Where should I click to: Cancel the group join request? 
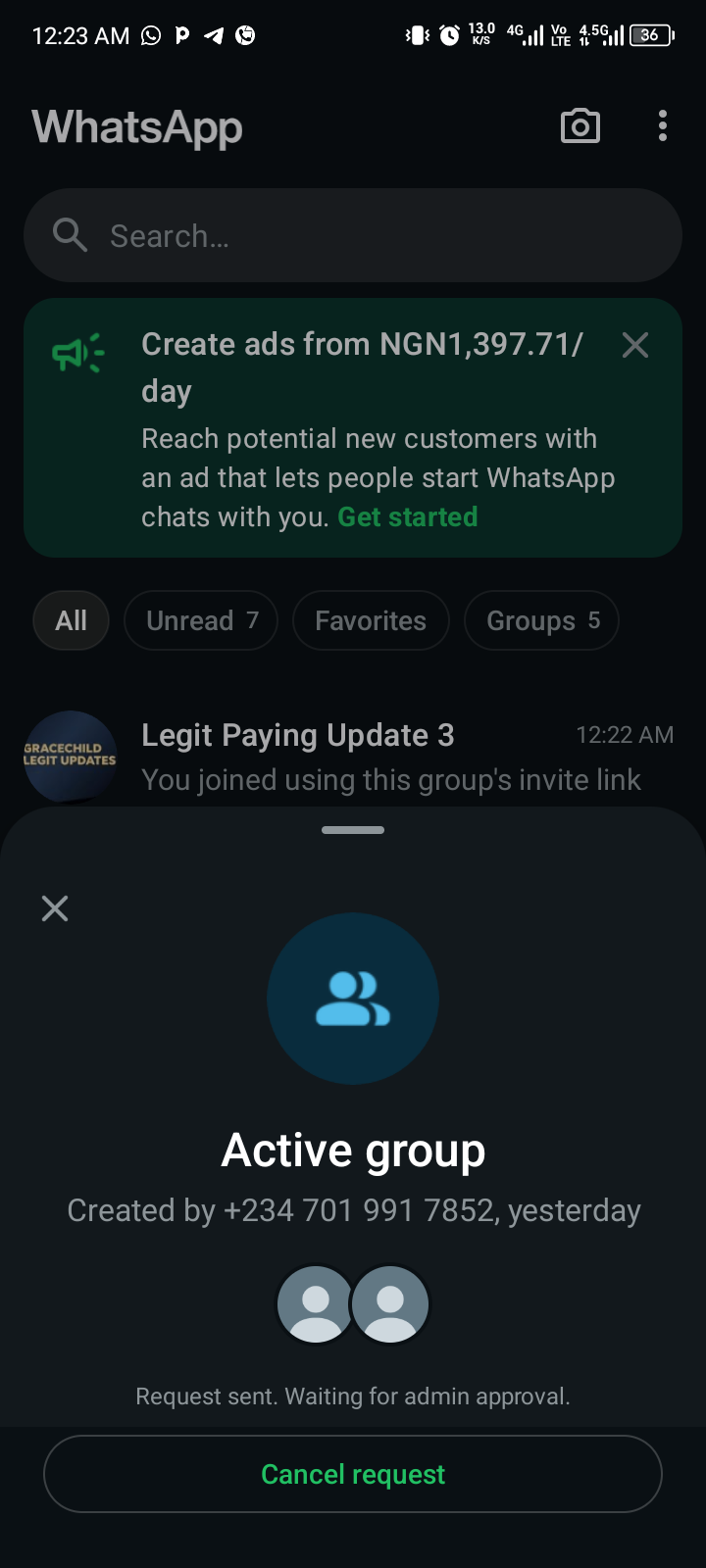[x=353, y=1474]
